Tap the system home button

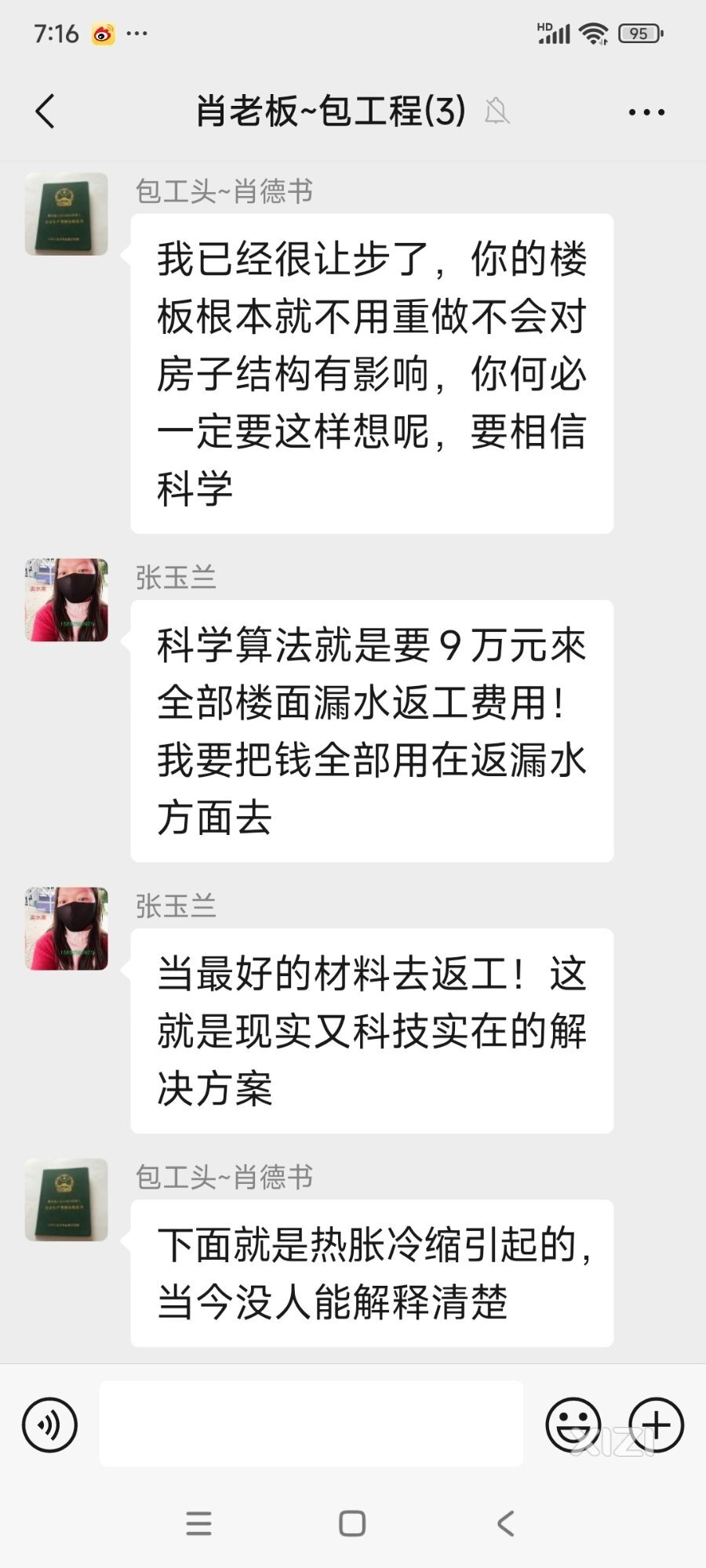pos(352,1523)
